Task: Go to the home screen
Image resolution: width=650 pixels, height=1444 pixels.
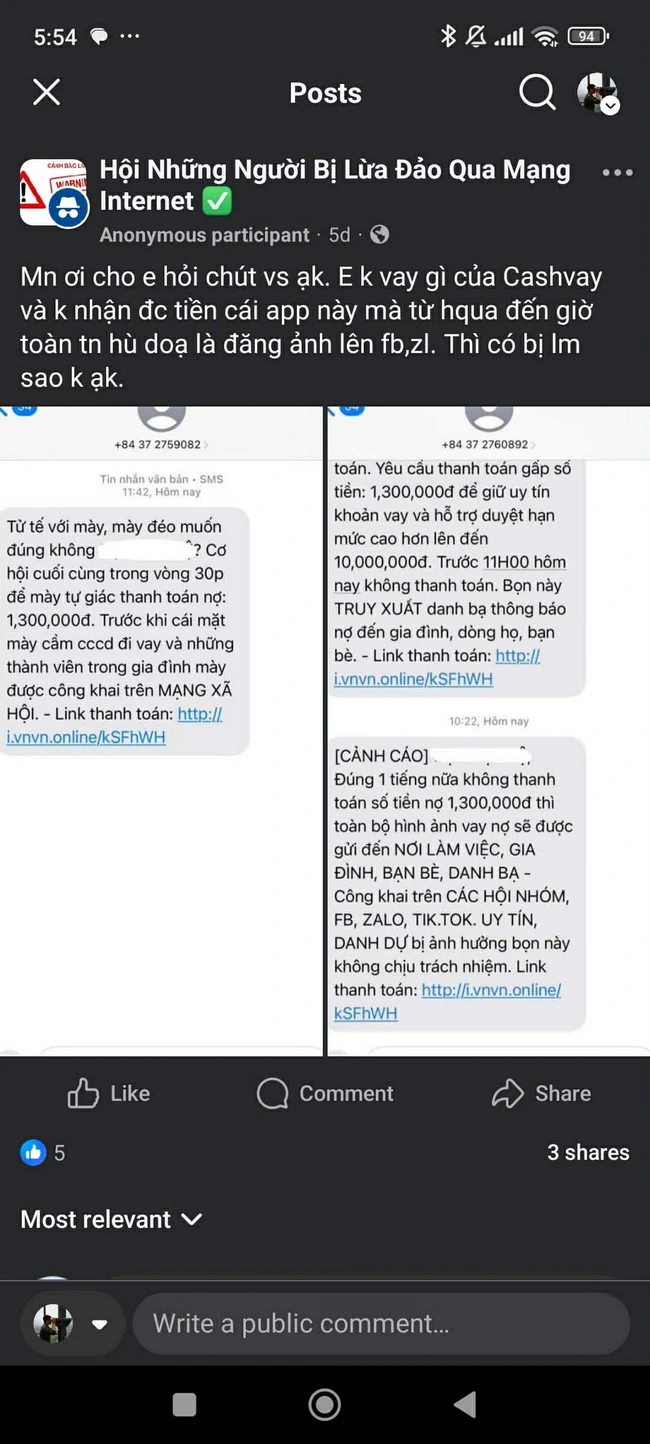Action: pos(324,1404)
